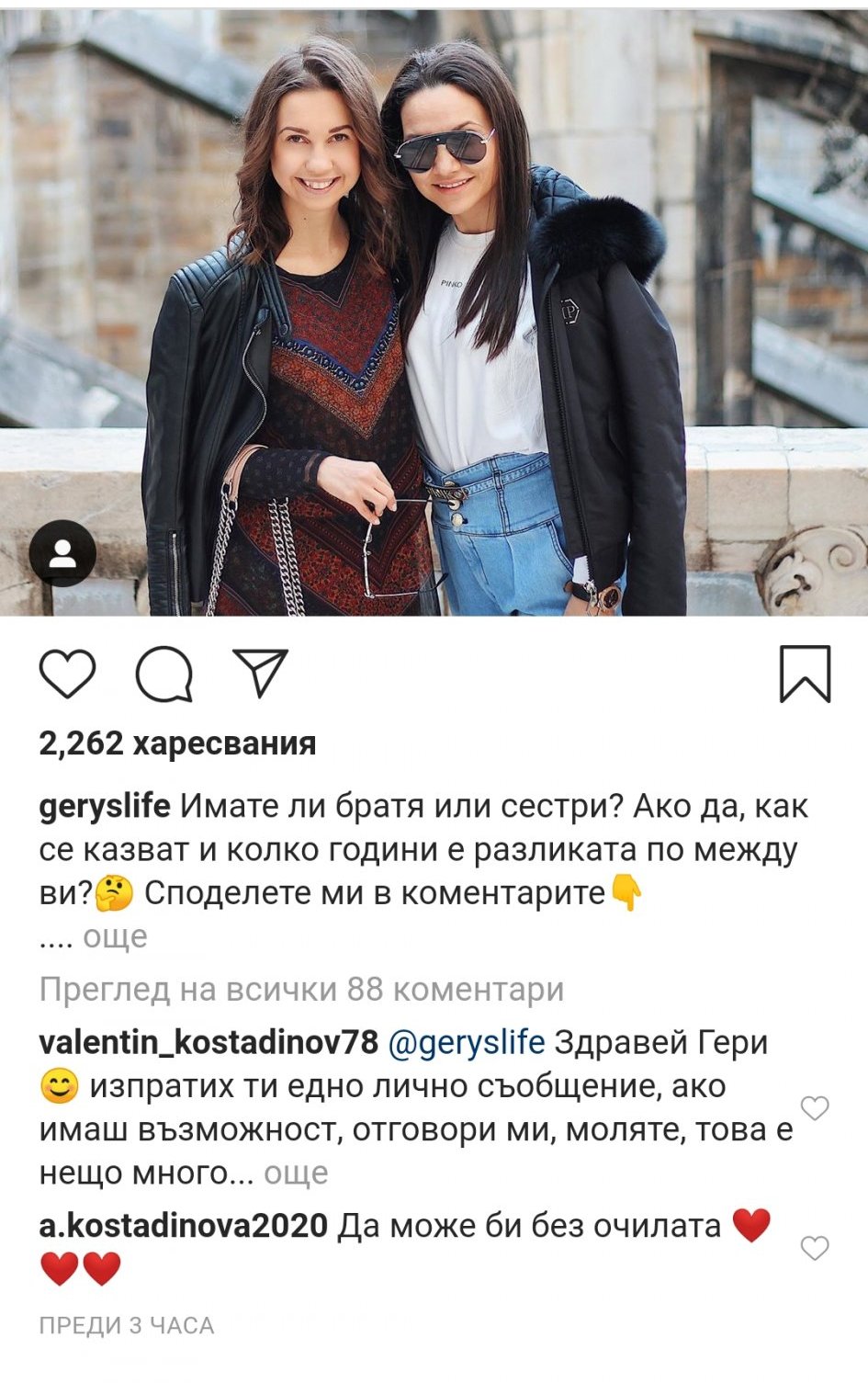Image resolution: width=868 pixels, height=1383 pixels.
Task: Tap the @geryslife mention in the comment
Action: [x=467, y=1042]
